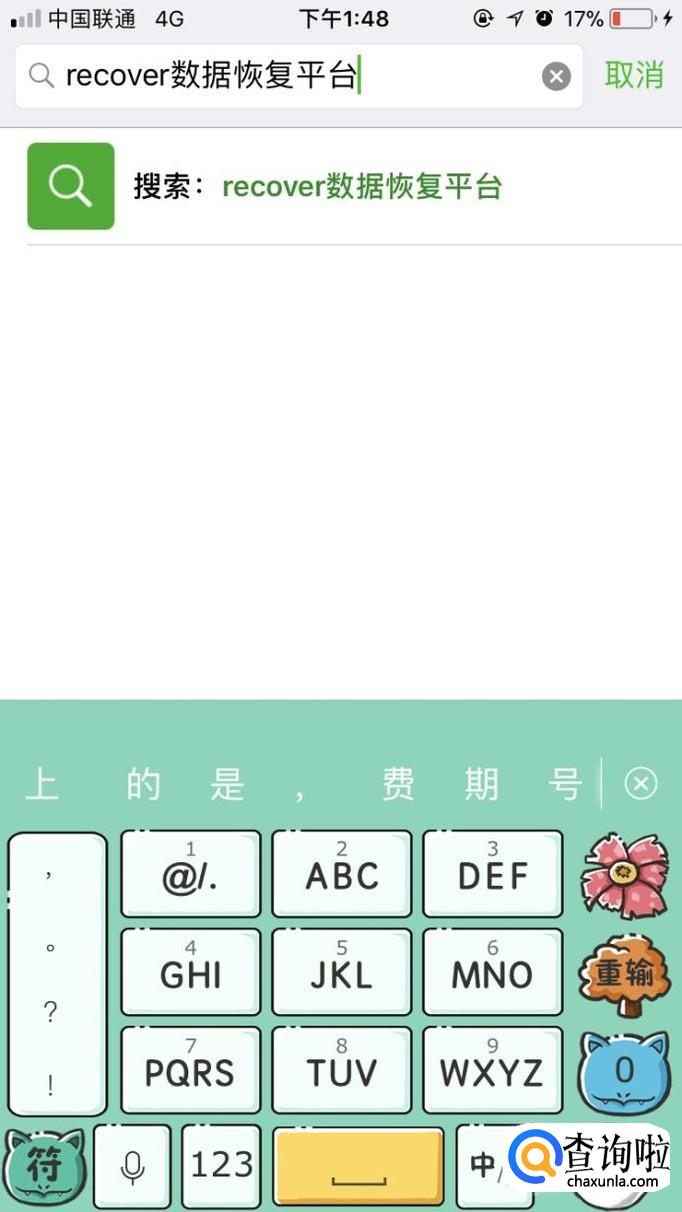Tap the blue 0 key
This screenshot has width=682, height=1212.
[x=624, y=1071]
